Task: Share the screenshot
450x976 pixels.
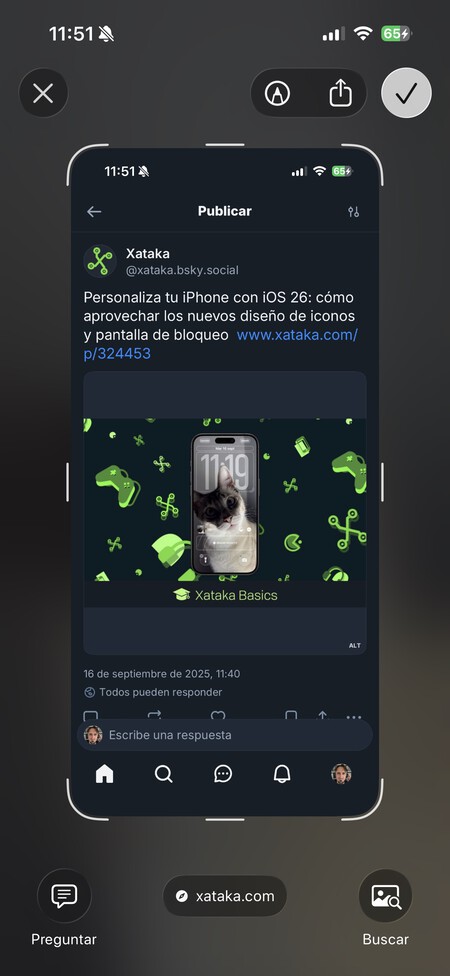Action: [340, 93]
